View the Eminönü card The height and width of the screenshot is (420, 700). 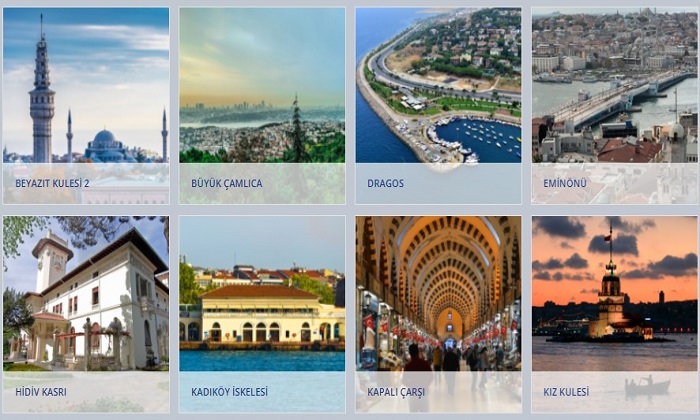tap(614, 105)
